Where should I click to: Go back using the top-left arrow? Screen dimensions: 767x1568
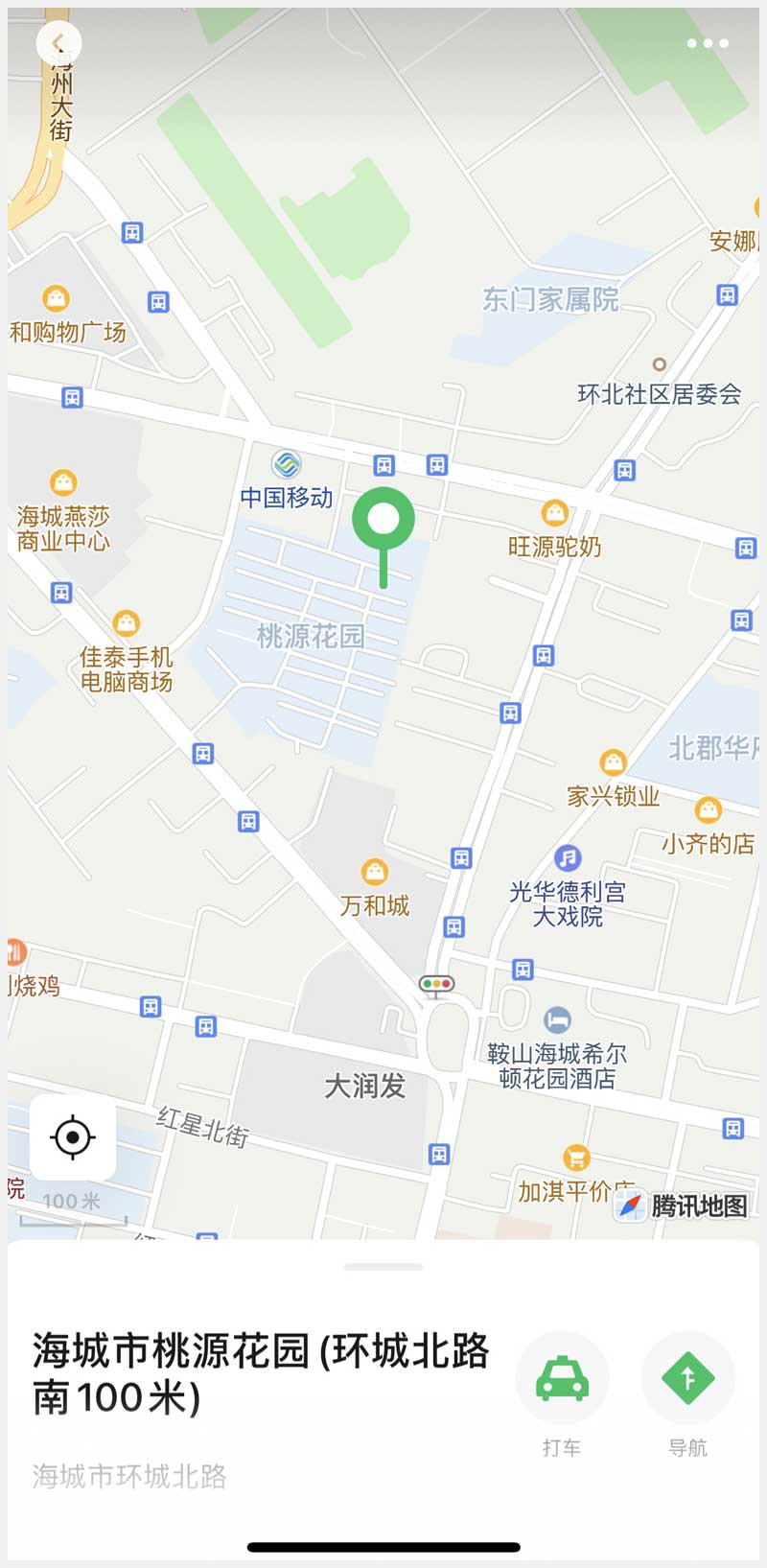[58, 43]
